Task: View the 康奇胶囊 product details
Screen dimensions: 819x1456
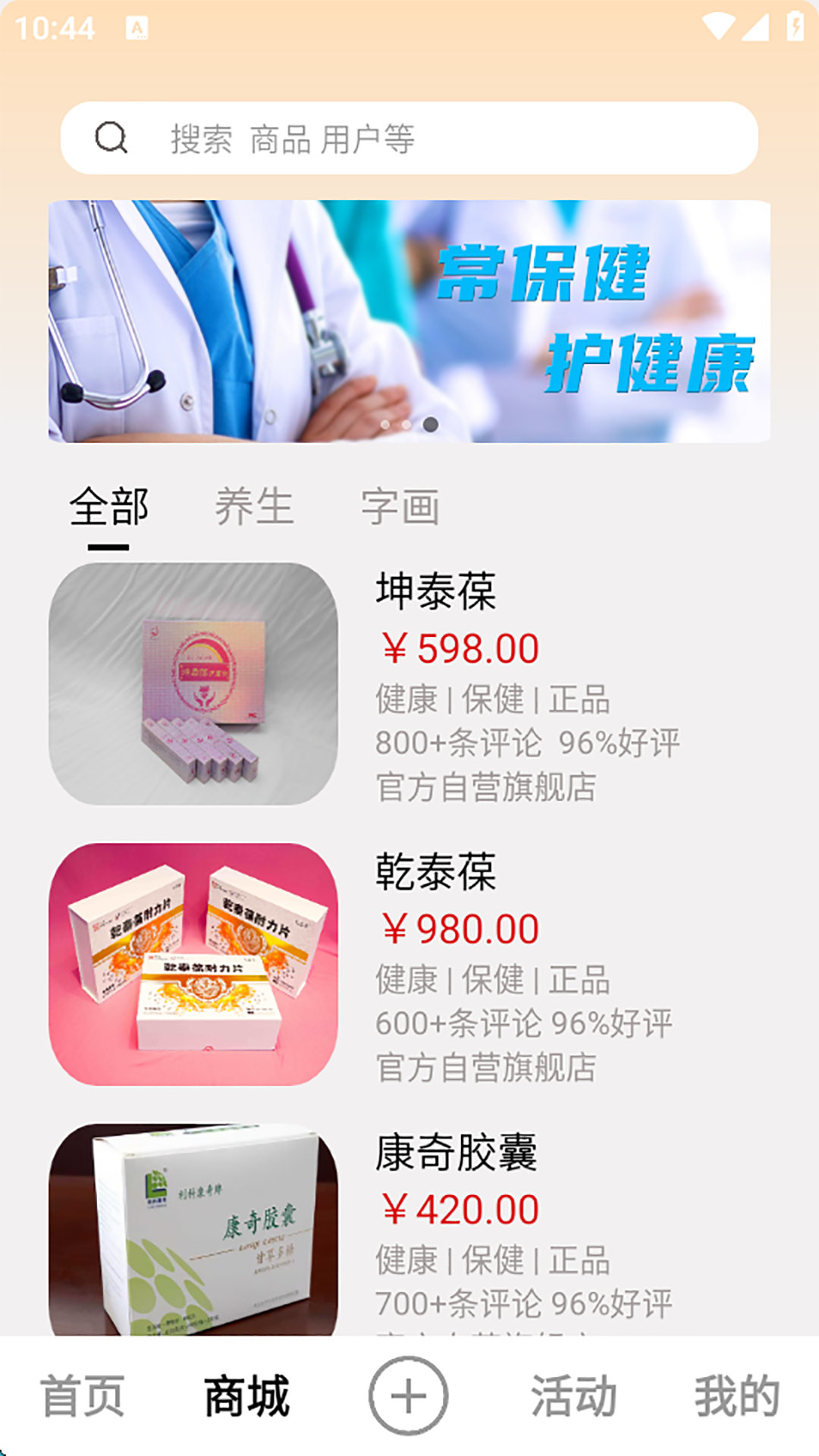Action: click(x=409, y=1228)
